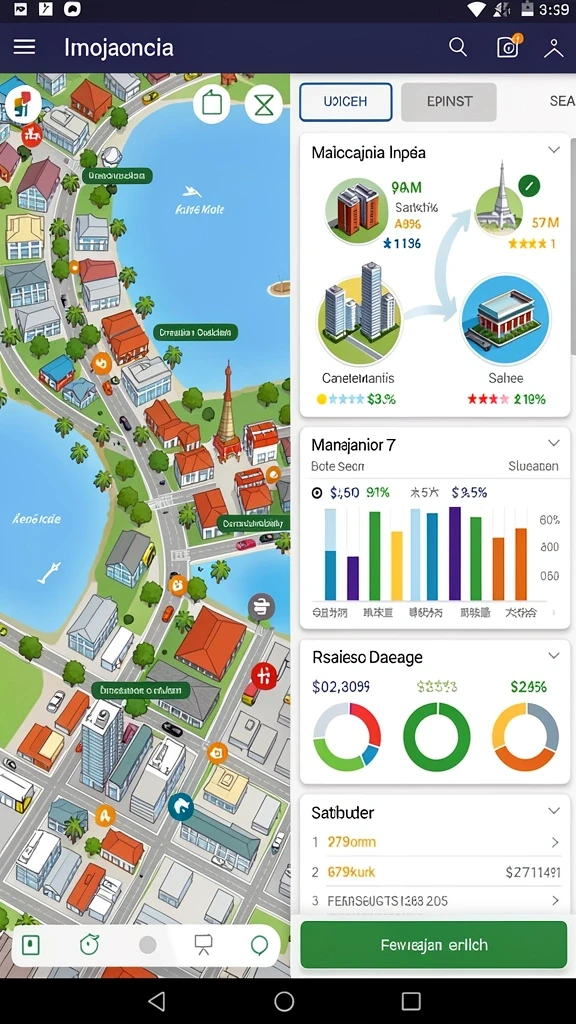Tap the hourglass icon on the map
Viewport: 576px width, 1024px height.
click(264, 104)
